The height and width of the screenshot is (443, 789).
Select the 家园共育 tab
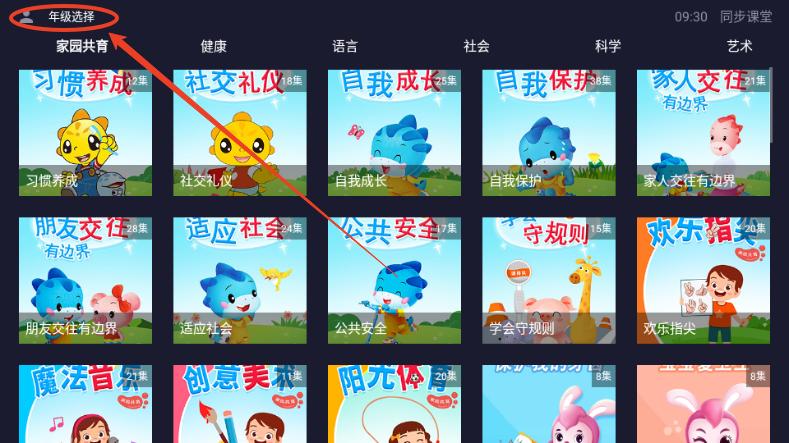(x=82, y=46)
